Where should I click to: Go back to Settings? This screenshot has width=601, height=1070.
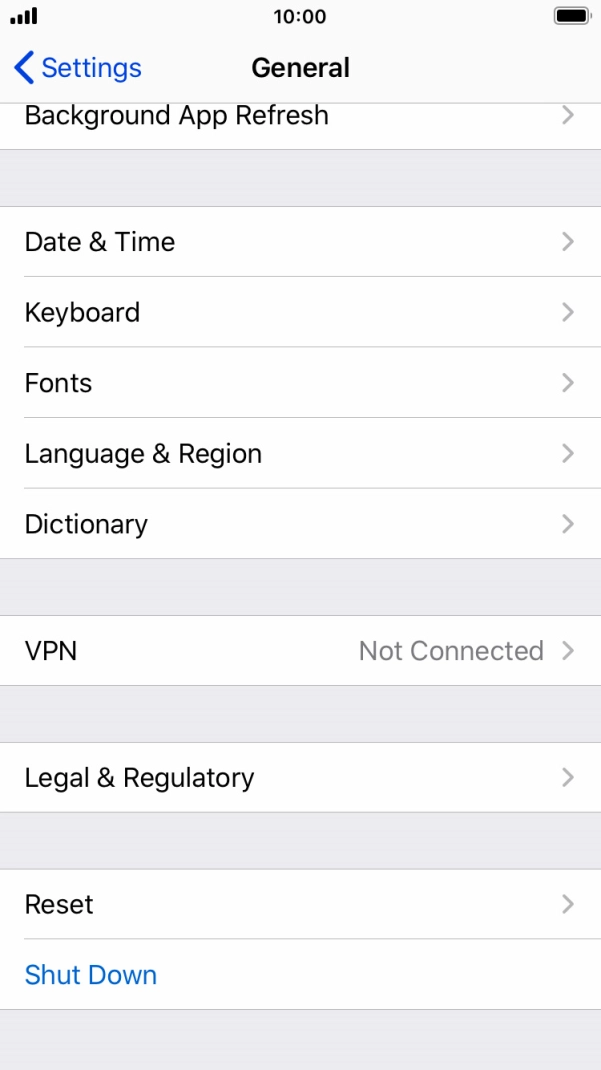pyautogui.click(x=78, y=68)
